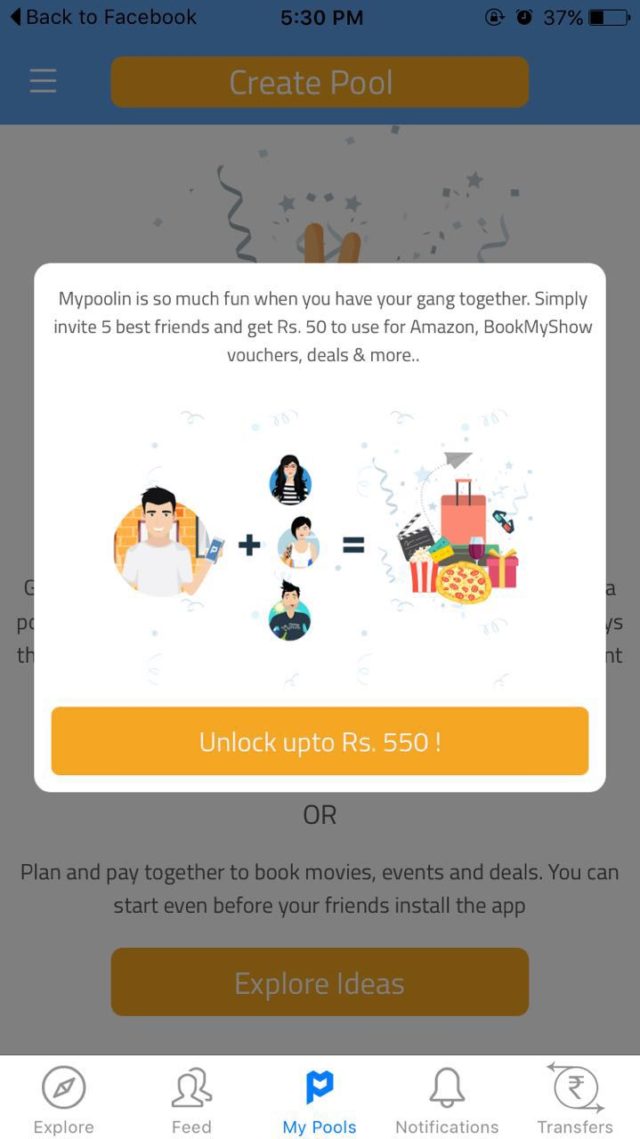Viewport: 640px width, 1139px height.
Task: Select the My Pools tab
Action: coord(319,1099)
